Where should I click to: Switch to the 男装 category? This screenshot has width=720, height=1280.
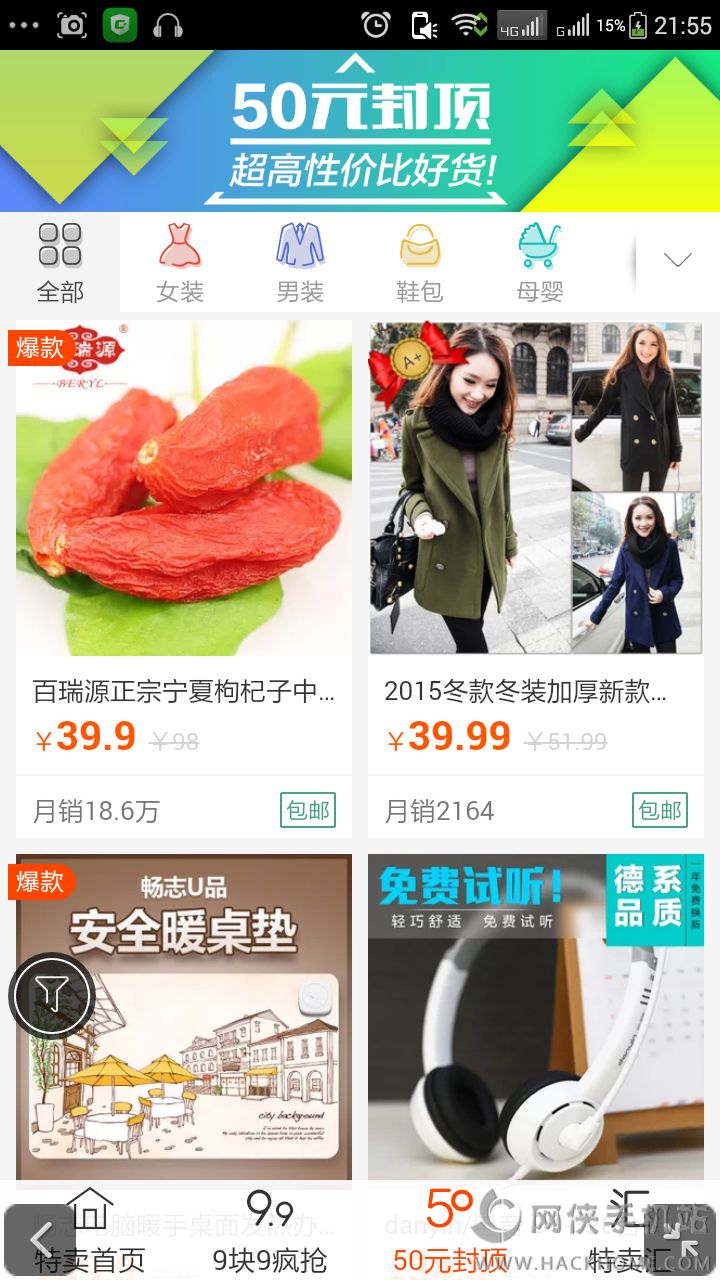tap(300, 263)
